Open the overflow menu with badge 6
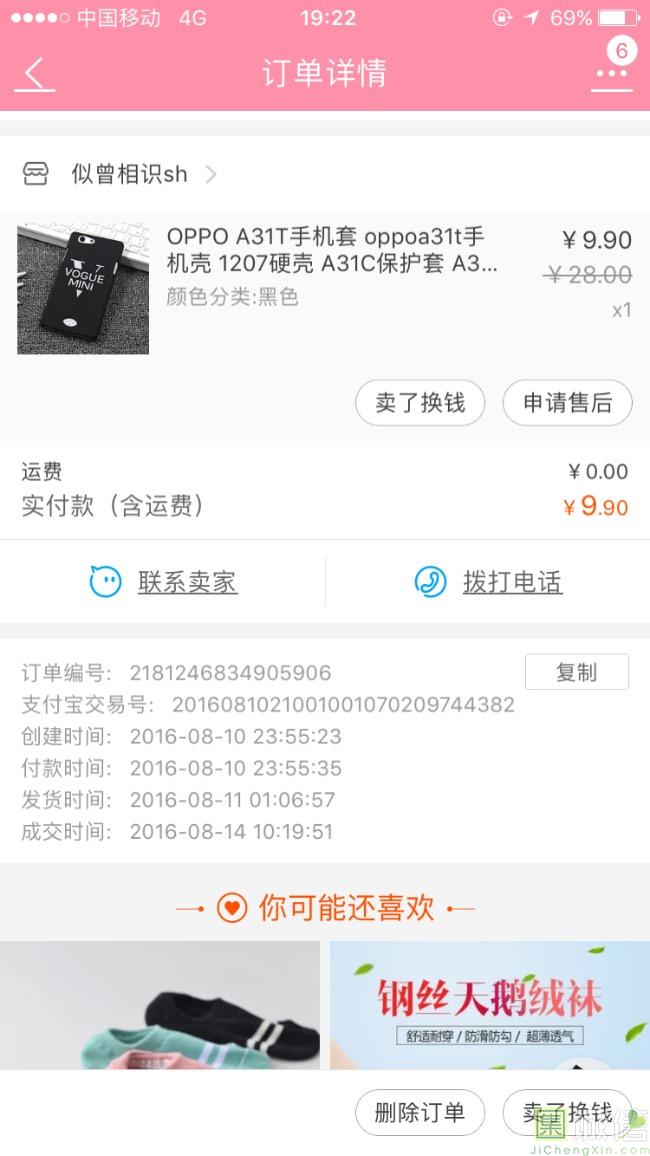 tap(611, 72)
